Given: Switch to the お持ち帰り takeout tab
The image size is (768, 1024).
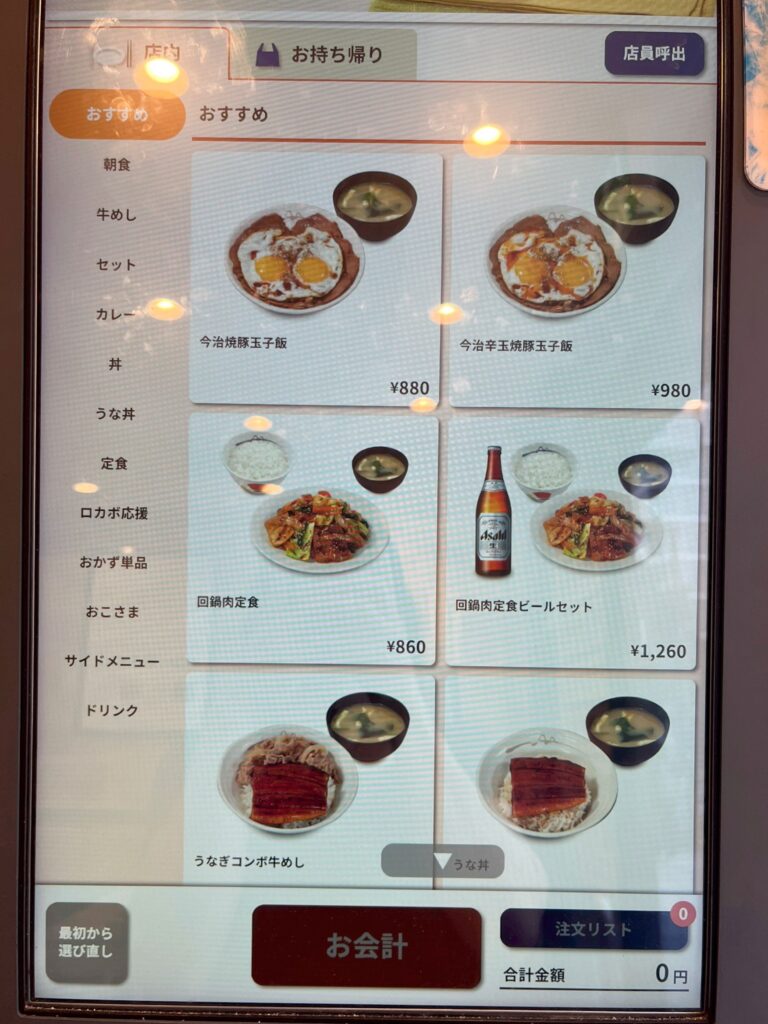Looking at the screenshot, I should click(x=322, y=55).
